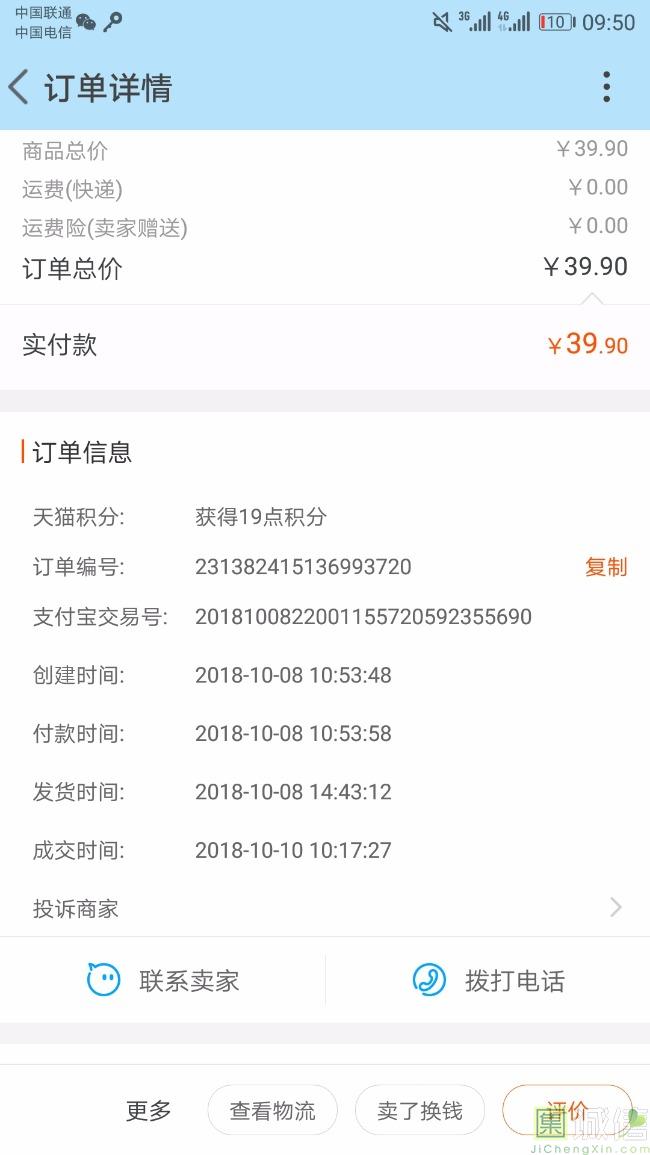Screen dimensions: 650x1155
Task: View shipping via 查看物流
Action: tap(272, 1110)
